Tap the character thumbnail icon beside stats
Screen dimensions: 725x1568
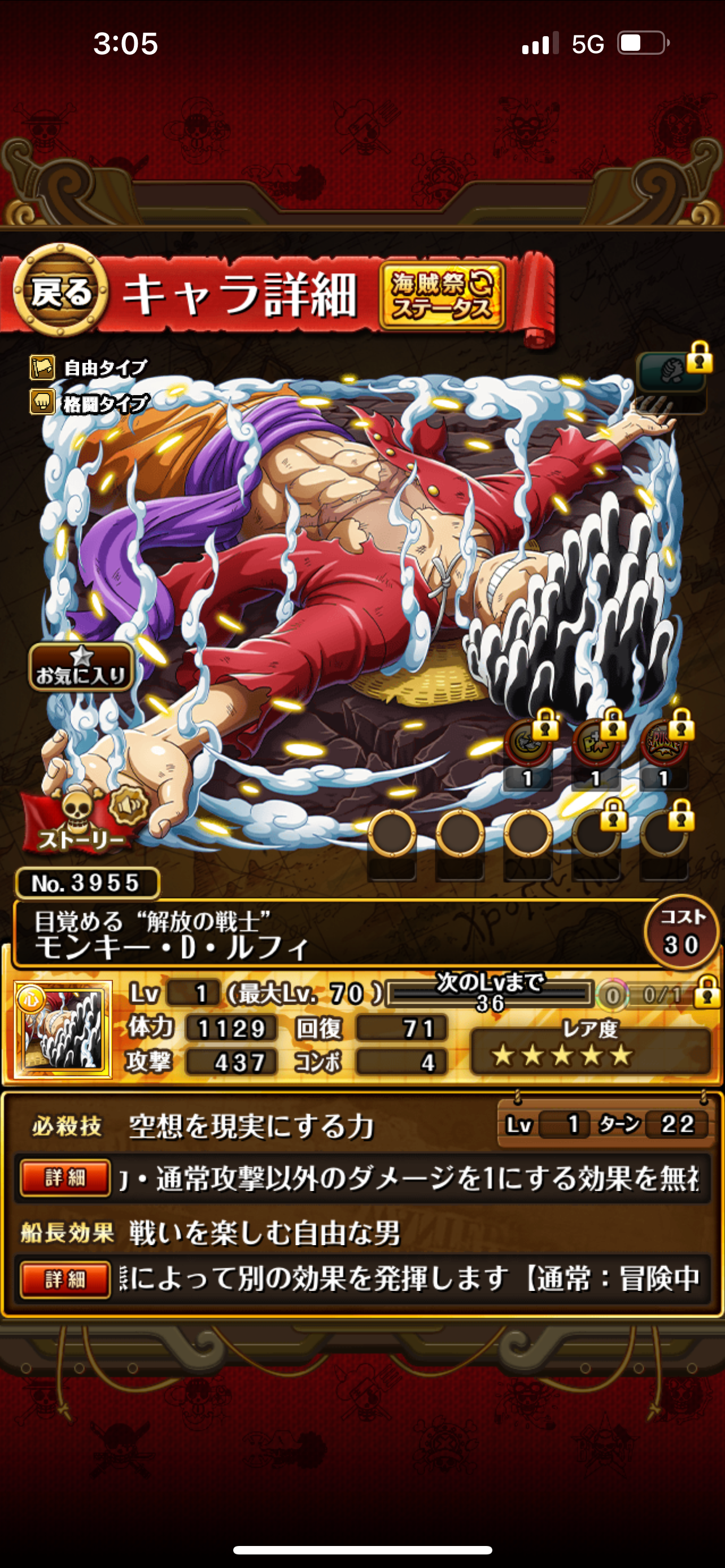[63, 1029]
